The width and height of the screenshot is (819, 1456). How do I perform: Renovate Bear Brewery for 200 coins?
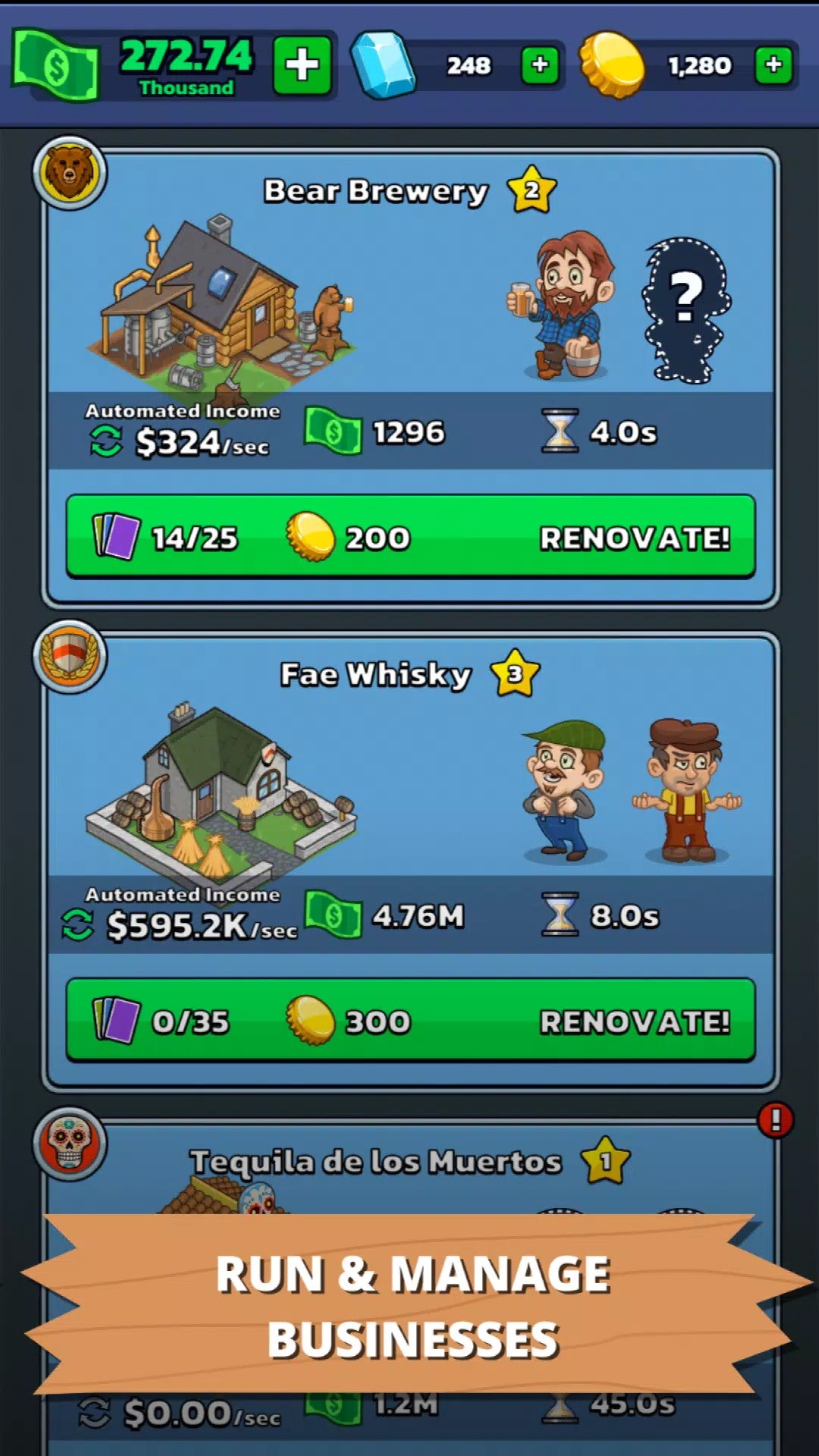(410, 538)
